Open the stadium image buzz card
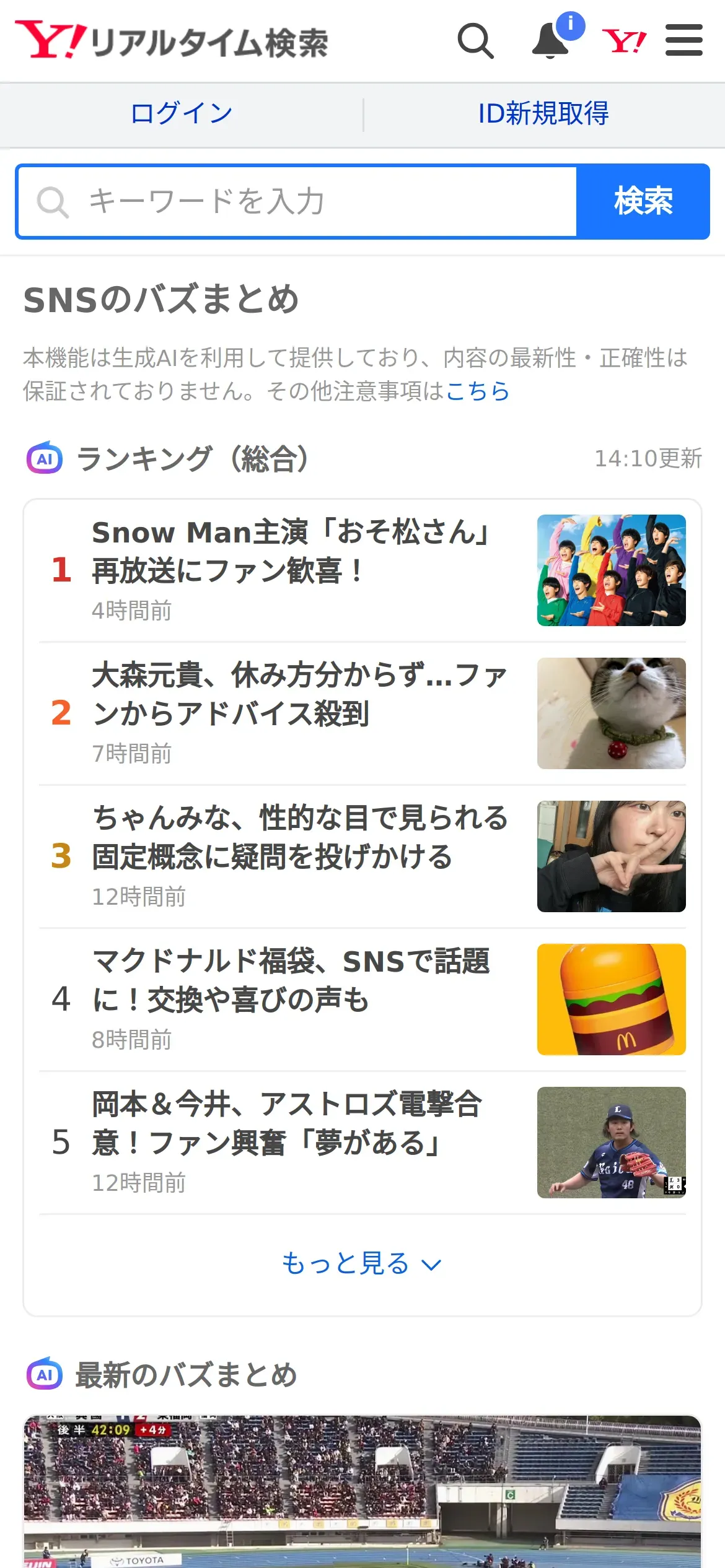The image size is (725, 1568). tap(362, 1491)
